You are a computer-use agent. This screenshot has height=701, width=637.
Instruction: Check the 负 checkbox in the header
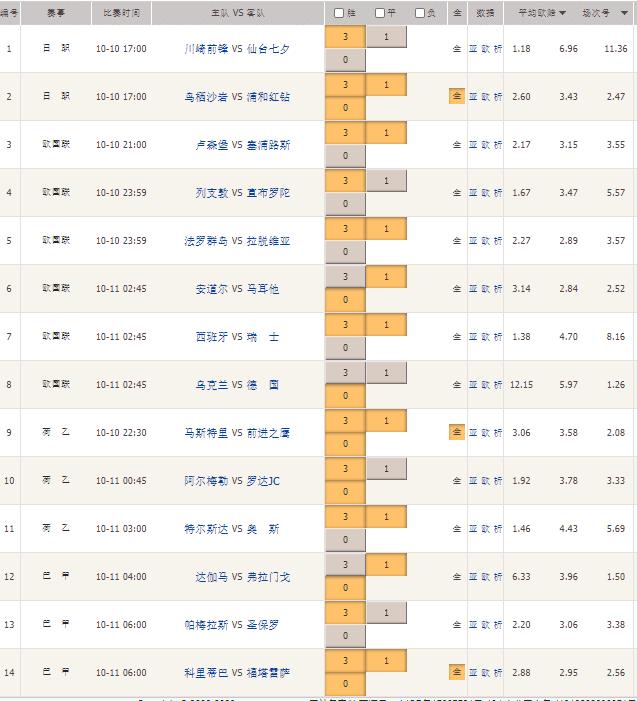(x=420, y=13)
